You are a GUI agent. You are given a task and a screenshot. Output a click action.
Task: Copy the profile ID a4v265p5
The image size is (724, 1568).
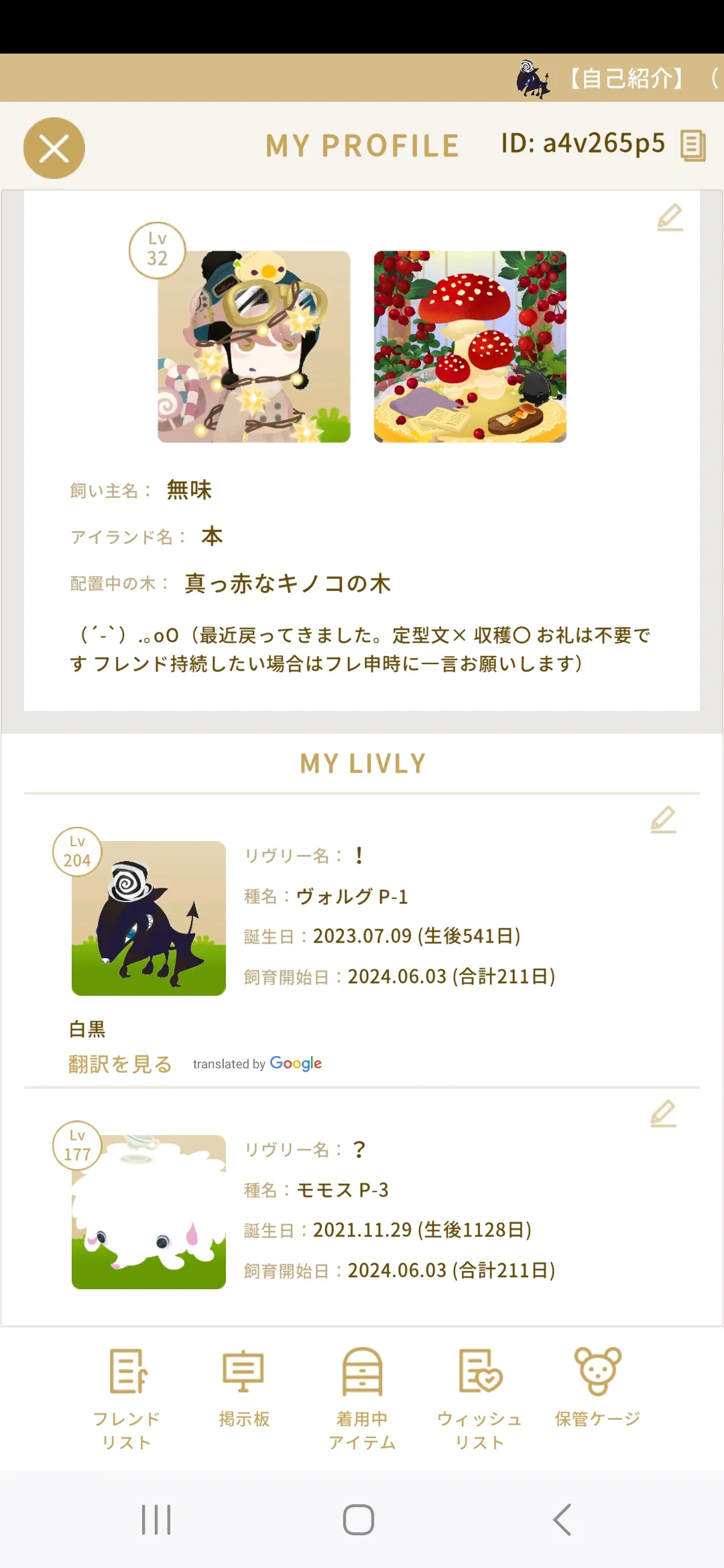[x=693, y=145]
